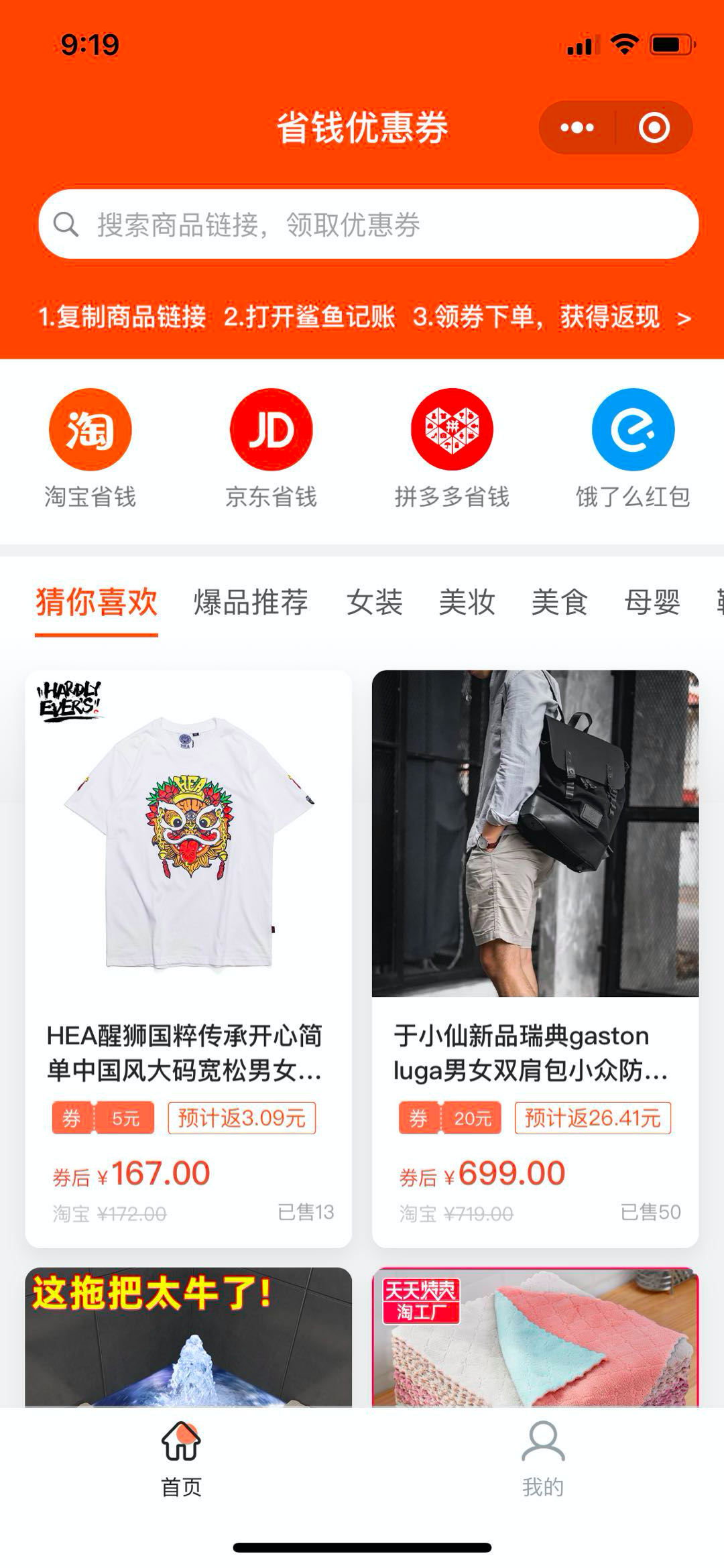
Task: Go to 首页 in bottom navigation
Action: [181, 1458]
